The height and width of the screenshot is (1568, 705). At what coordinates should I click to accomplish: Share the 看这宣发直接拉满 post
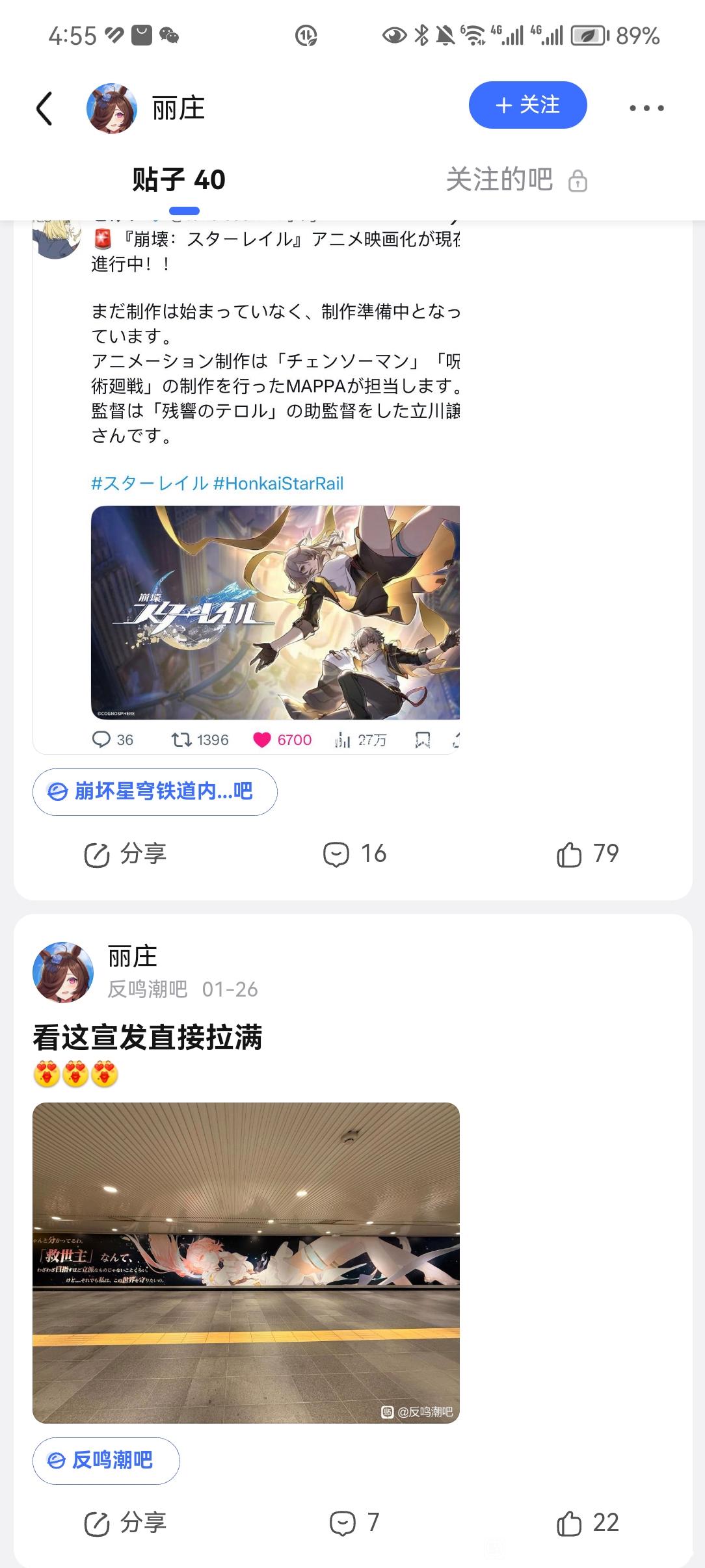pyautogui.click(x=126, y=1523)
